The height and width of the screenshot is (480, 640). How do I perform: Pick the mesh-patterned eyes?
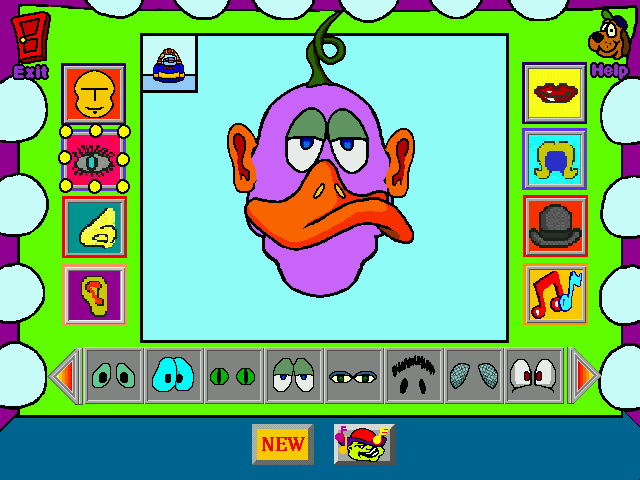point(474,376)
